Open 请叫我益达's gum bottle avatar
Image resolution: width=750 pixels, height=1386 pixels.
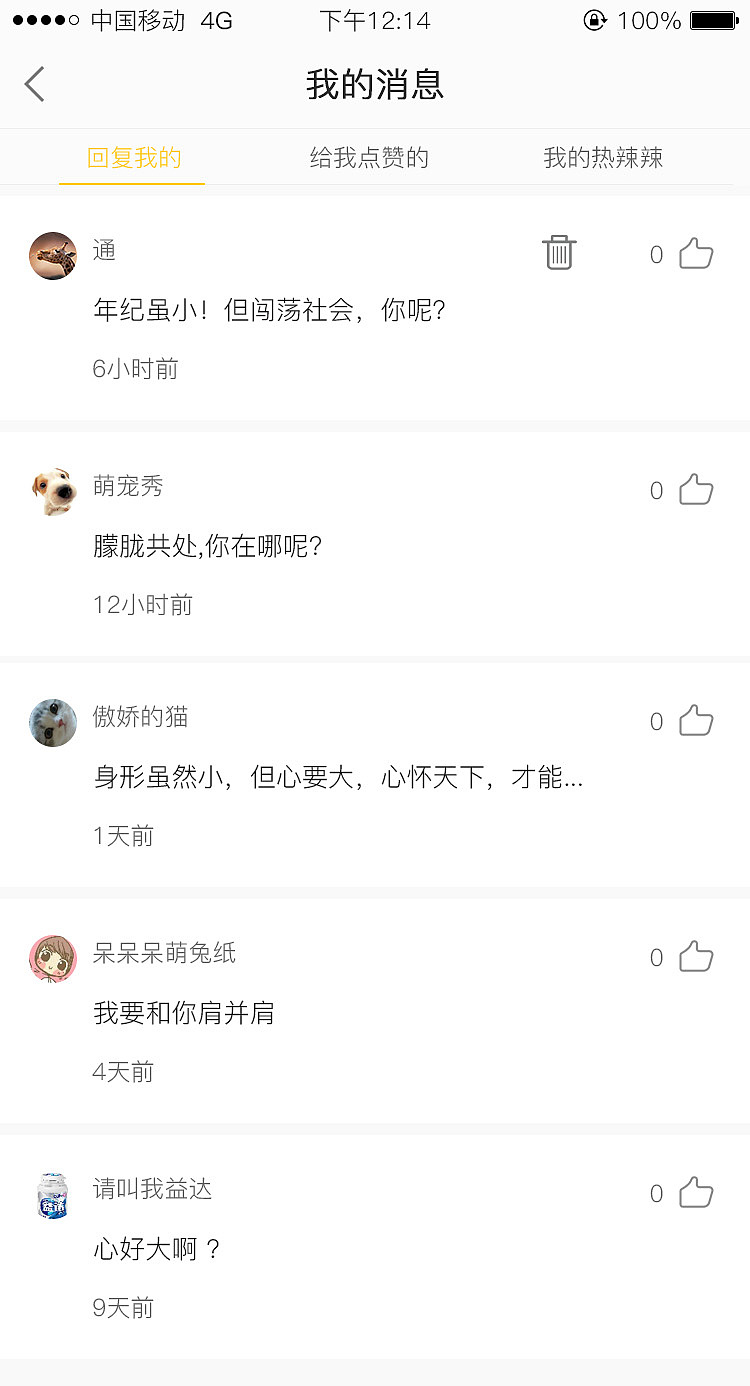[x=53, y=1194]
